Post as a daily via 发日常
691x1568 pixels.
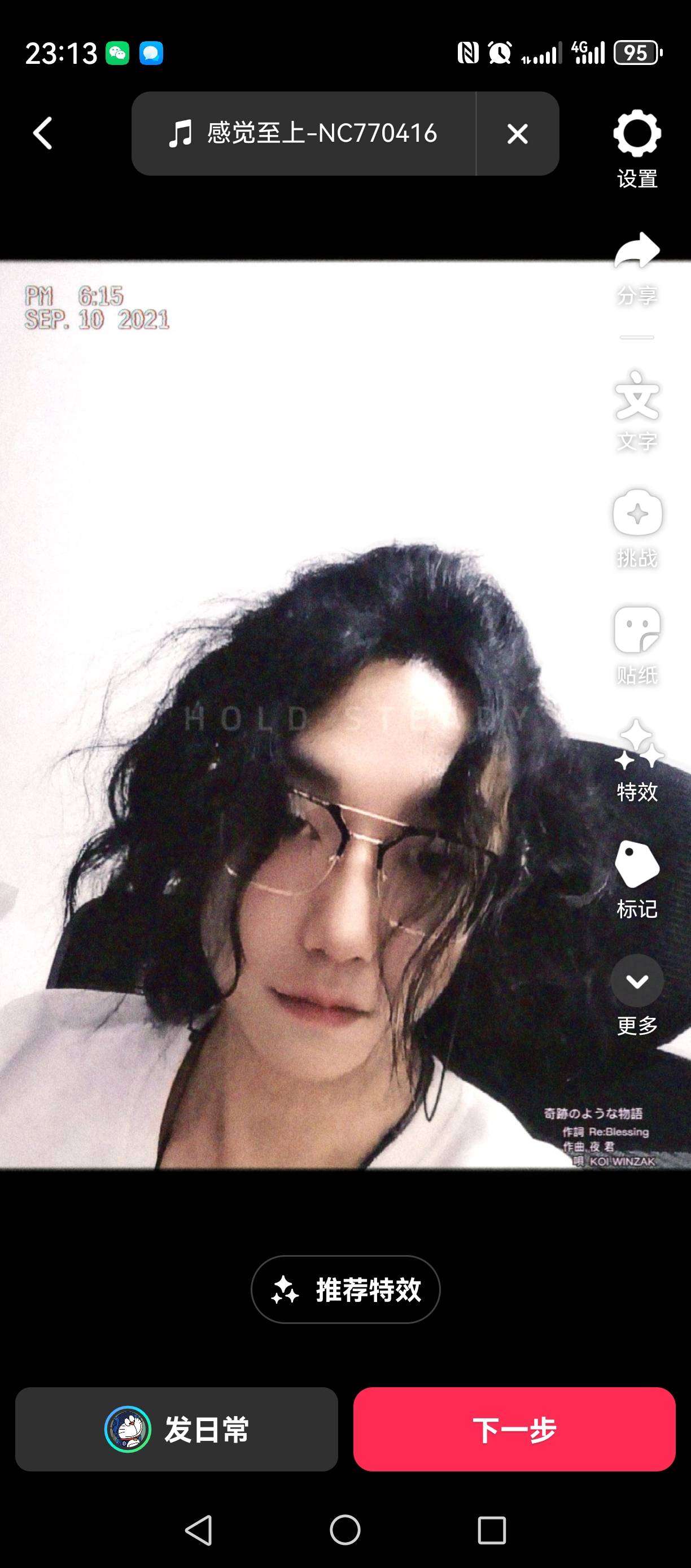tap(176, 1429)
